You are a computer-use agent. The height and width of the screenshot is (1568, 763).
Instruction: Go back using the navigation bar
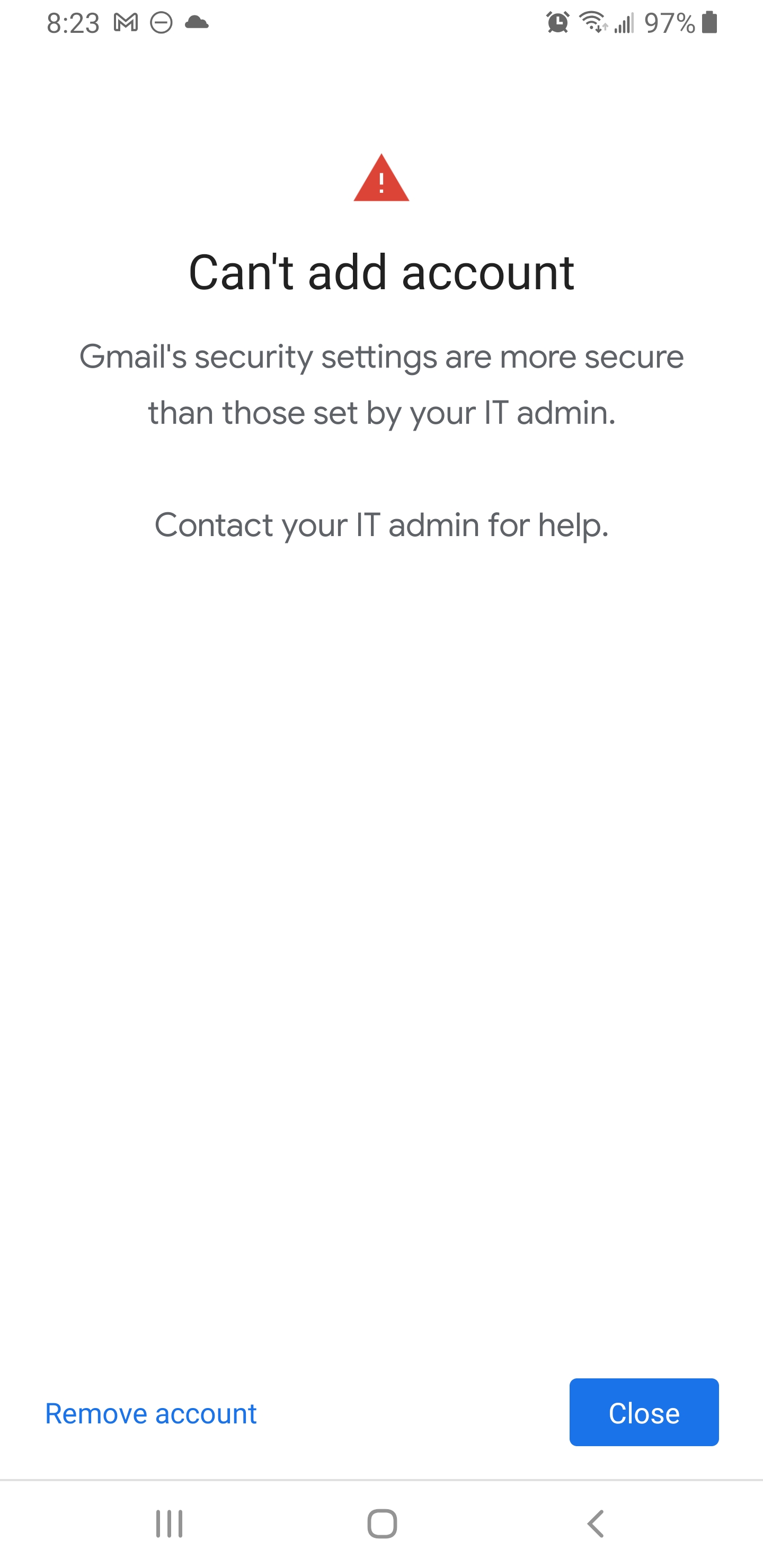point(596,1524)
